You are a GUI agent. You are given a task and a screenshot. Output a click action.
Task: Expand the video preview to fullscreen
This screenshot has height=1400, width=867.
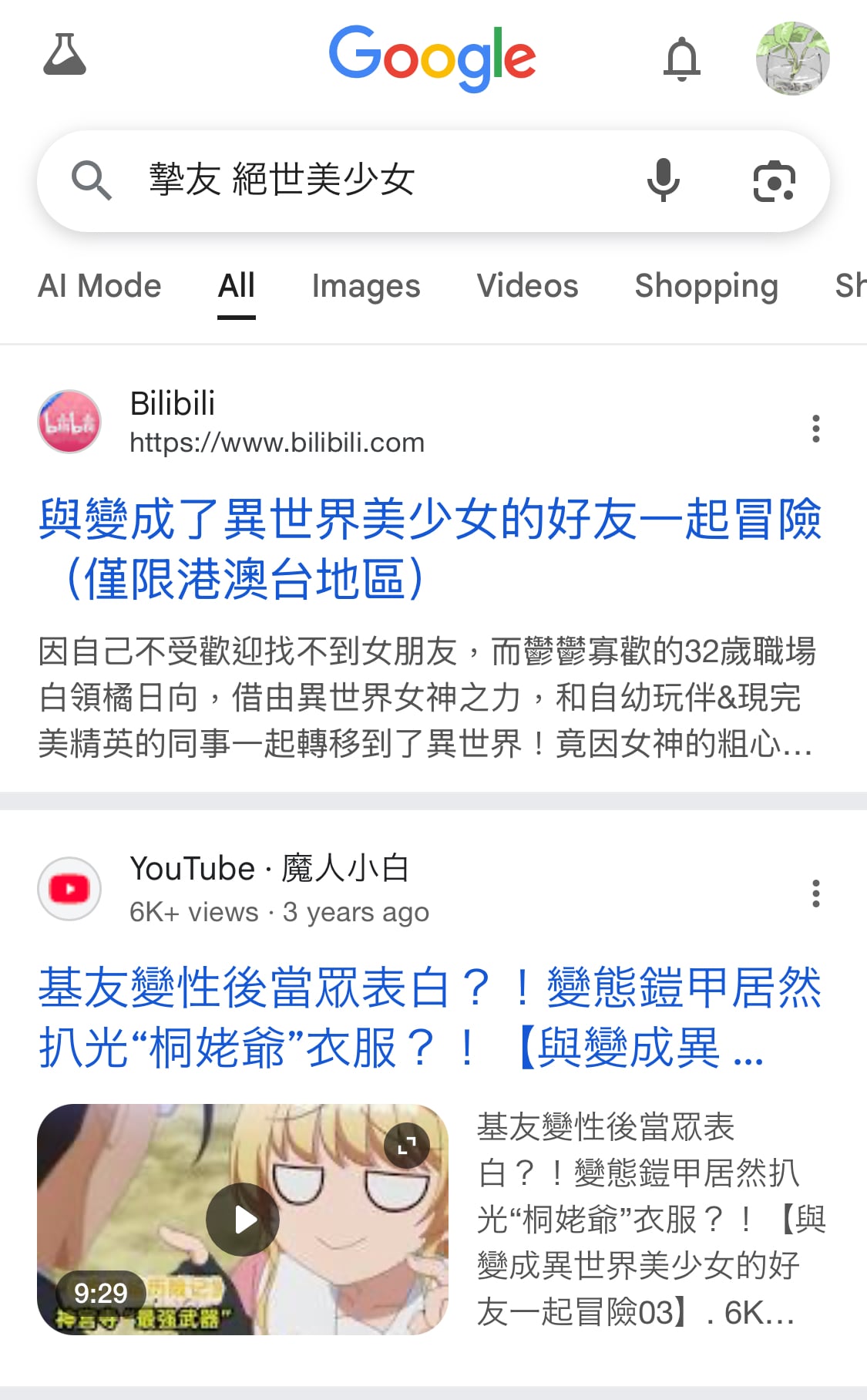click(x=407, y=1146)
